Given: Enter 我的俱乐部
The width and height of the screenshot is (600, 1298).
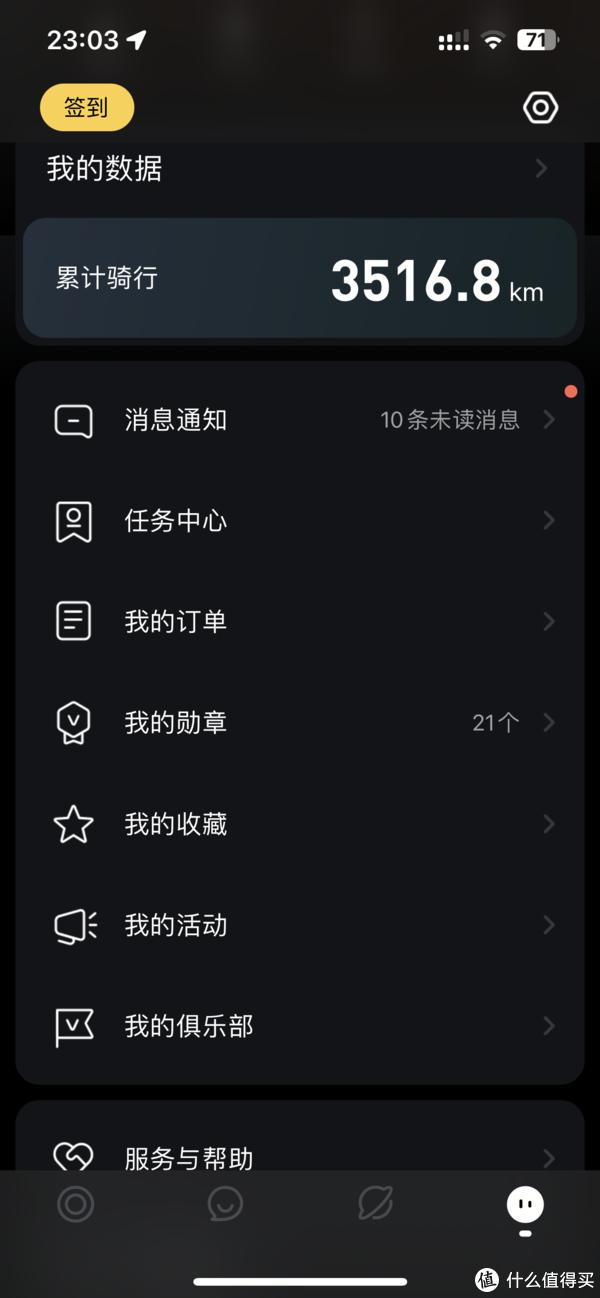Looking at the screenshot, I should (299, 1026).
